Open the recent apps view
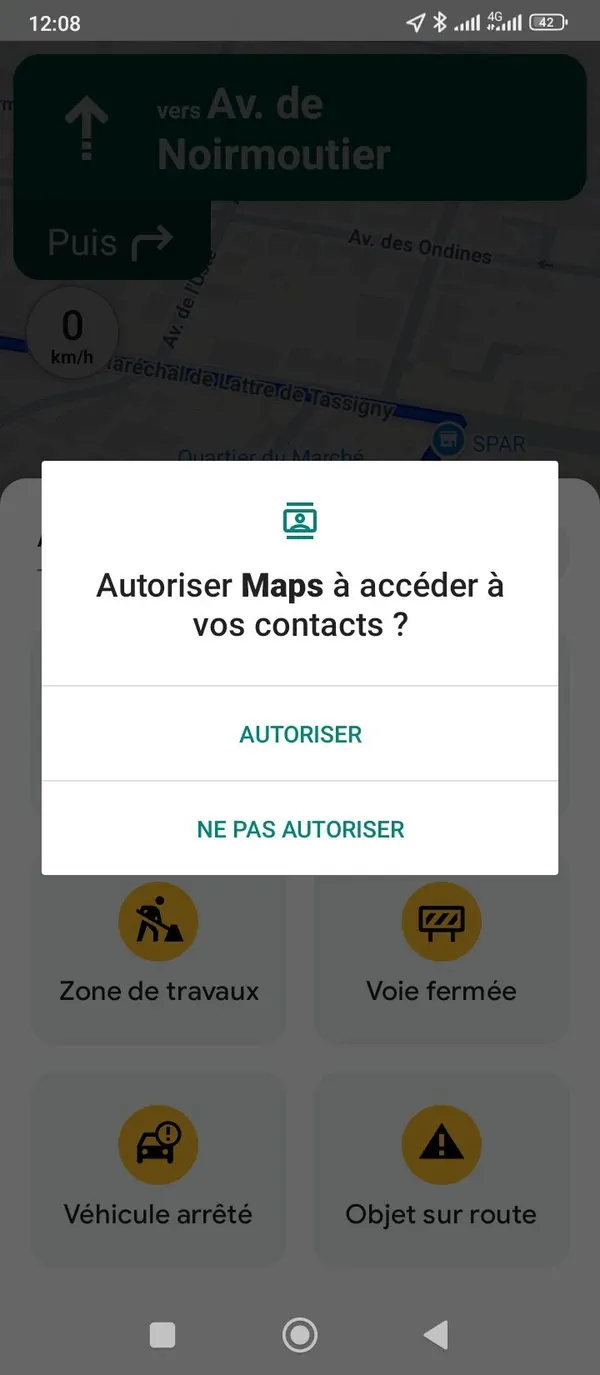 (162, 1334)
